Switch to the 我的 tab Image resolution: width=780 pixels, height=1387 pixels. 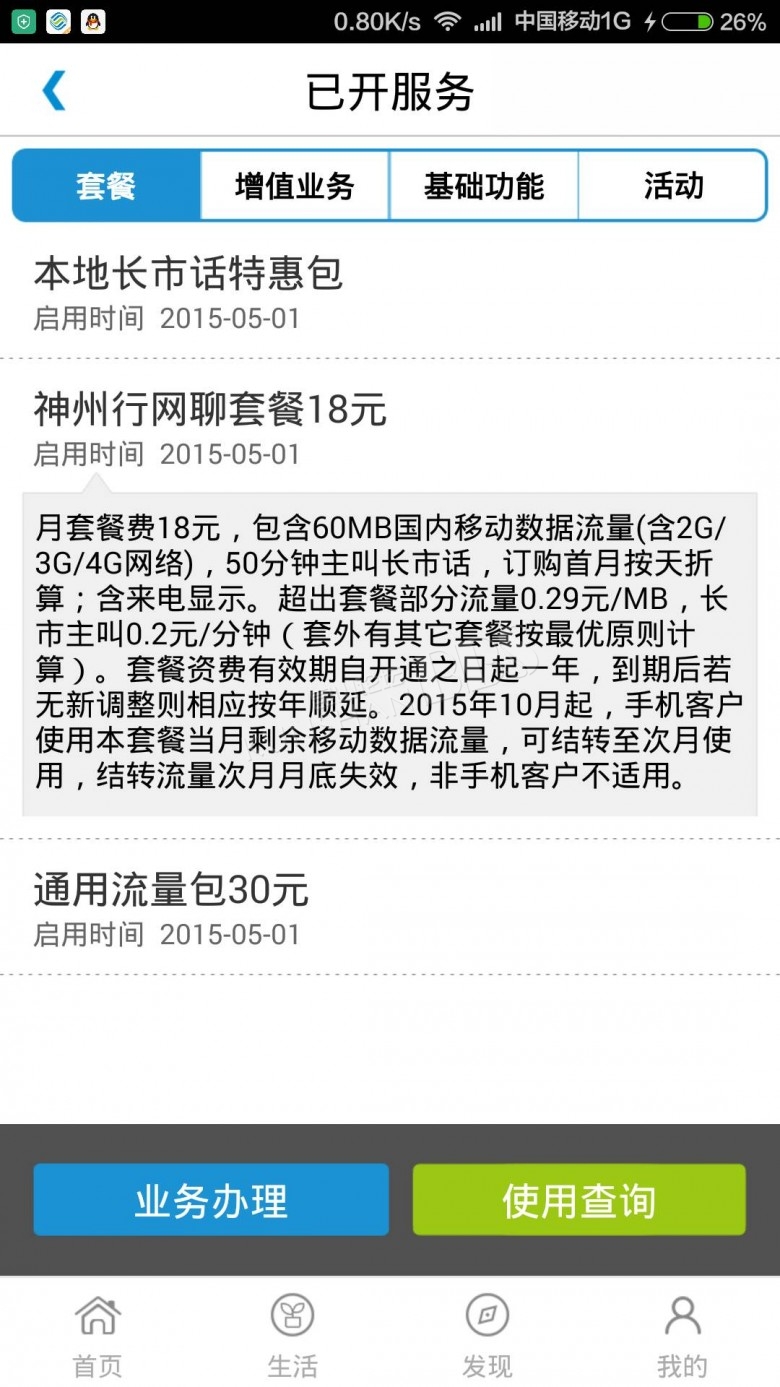[682, 1333]
